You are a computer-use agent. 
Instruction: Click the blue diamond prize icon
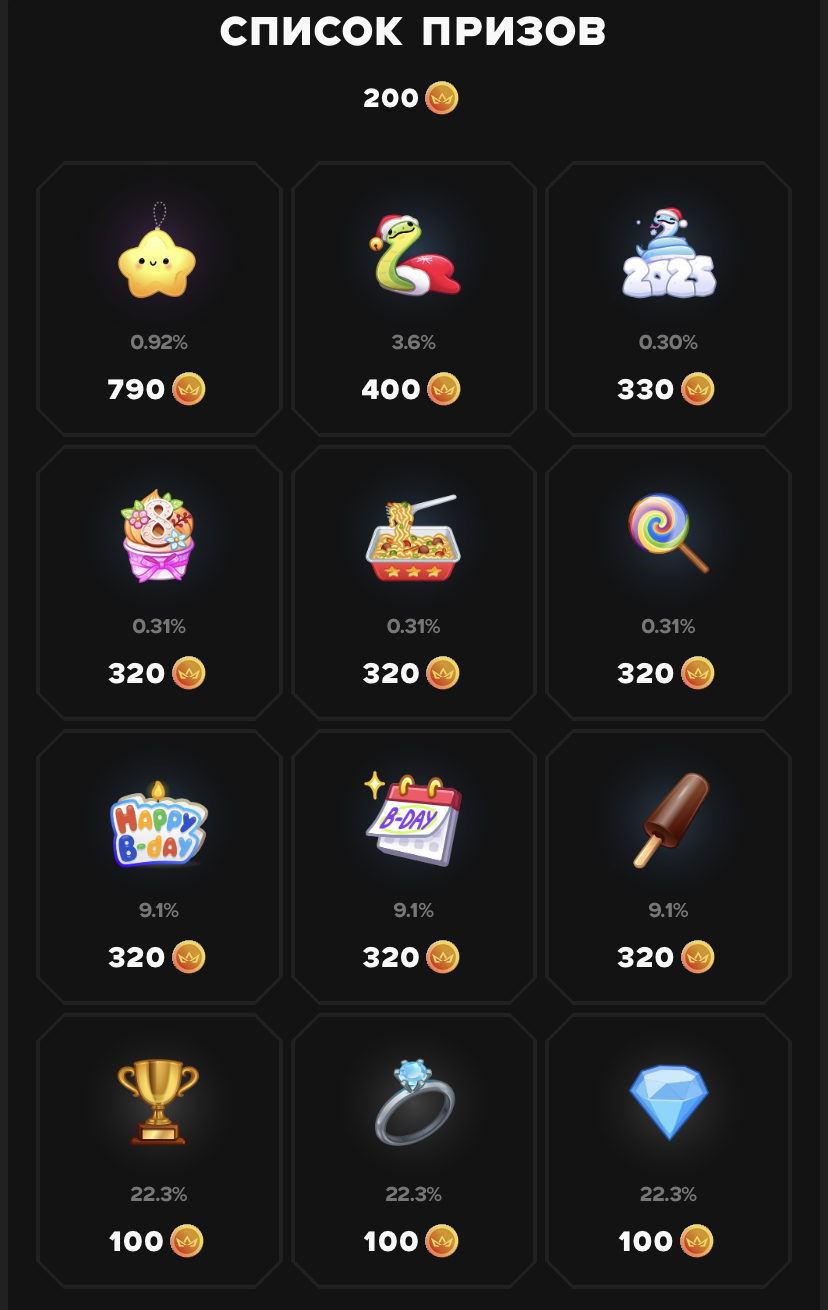[x=669, y=1100]
